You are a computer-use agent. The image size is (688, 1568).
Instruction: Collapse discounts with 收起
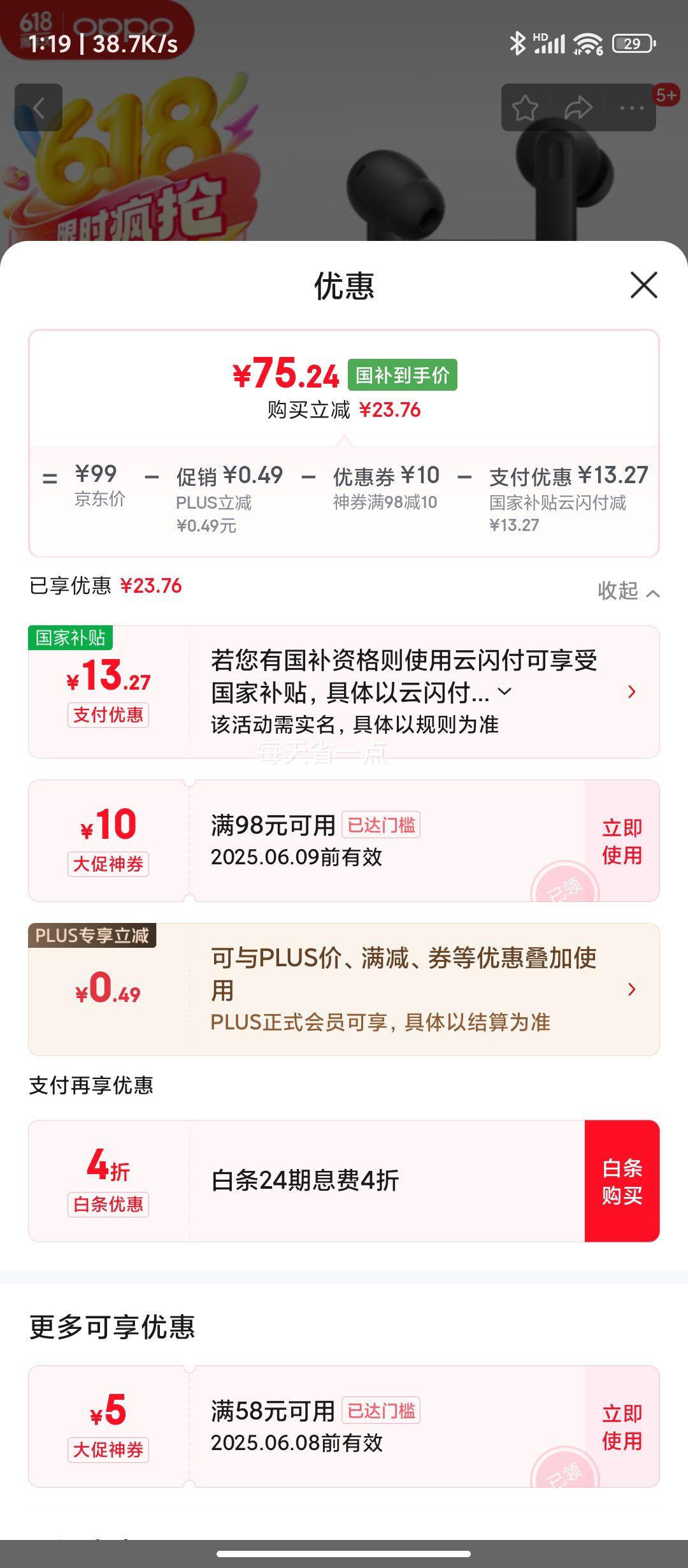click(x=627, y=591)
